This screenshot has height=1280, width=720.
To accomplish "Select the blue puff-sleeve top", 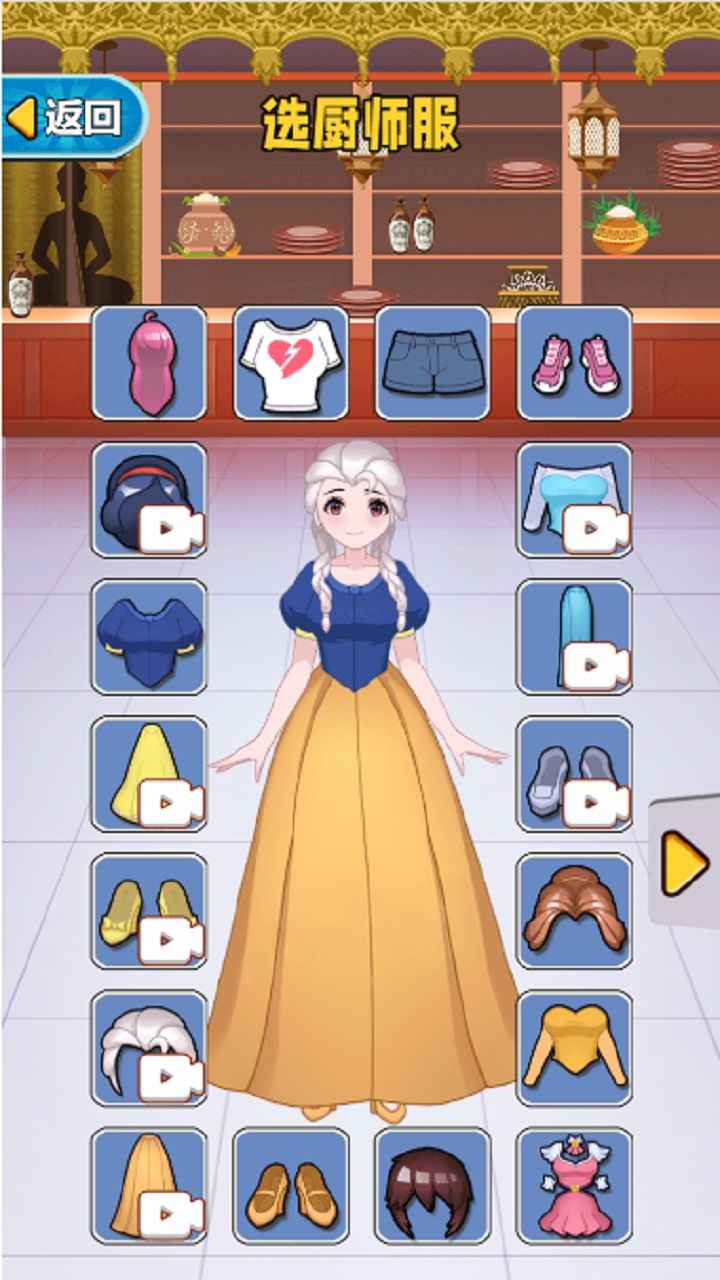I will 149,636.
